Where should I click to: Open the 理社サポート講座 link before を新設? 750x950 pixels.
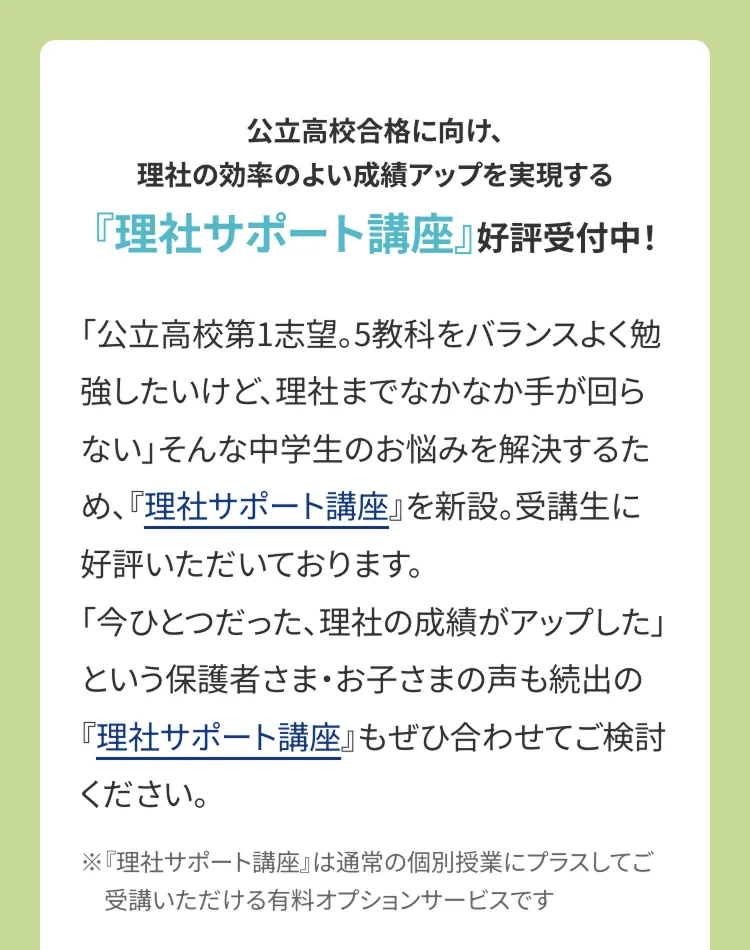click(265, 508)
